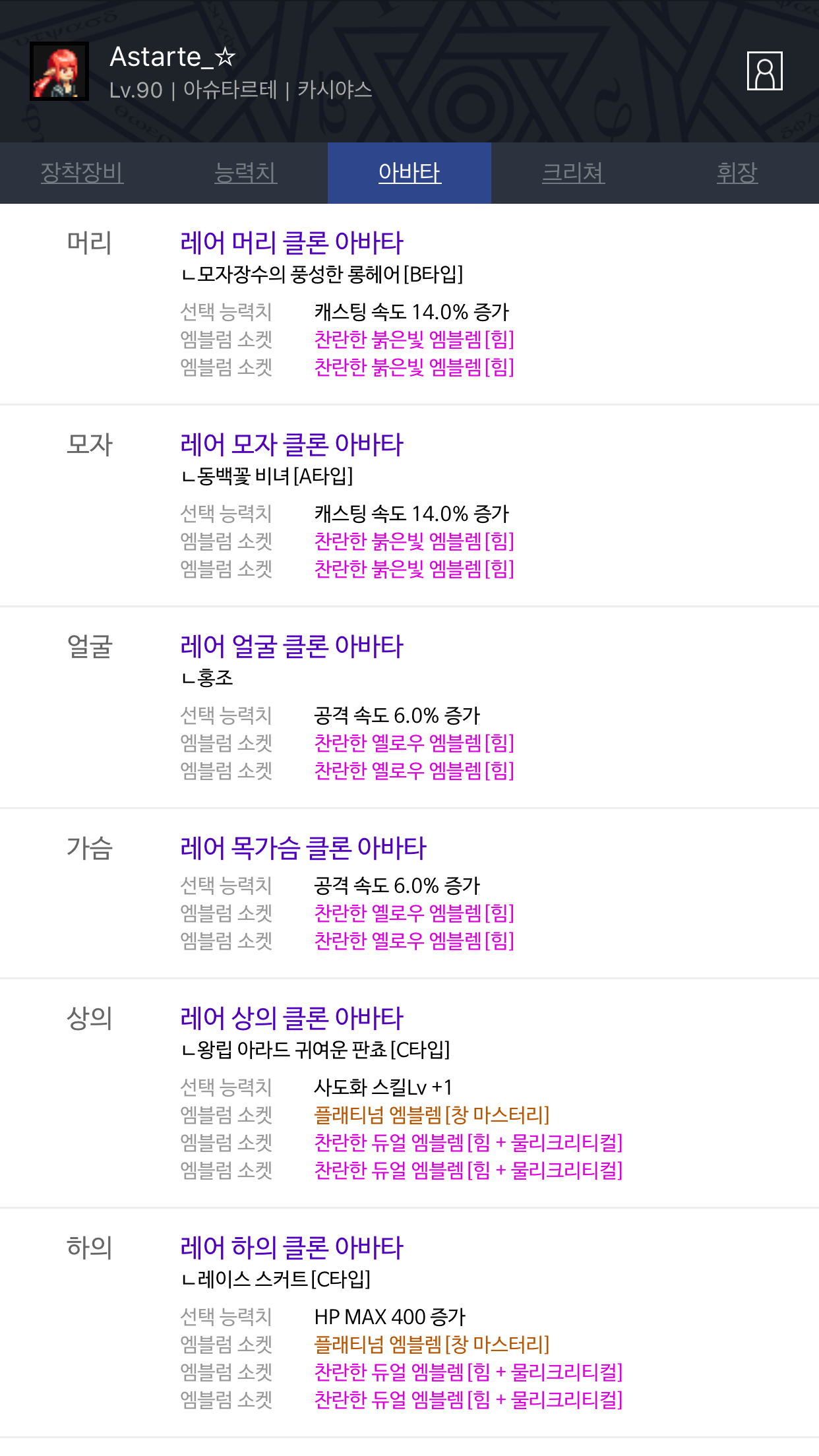Open the character profile icon
The width and height of the screenshot is (819, 1456).
click(x=764, y=71)
